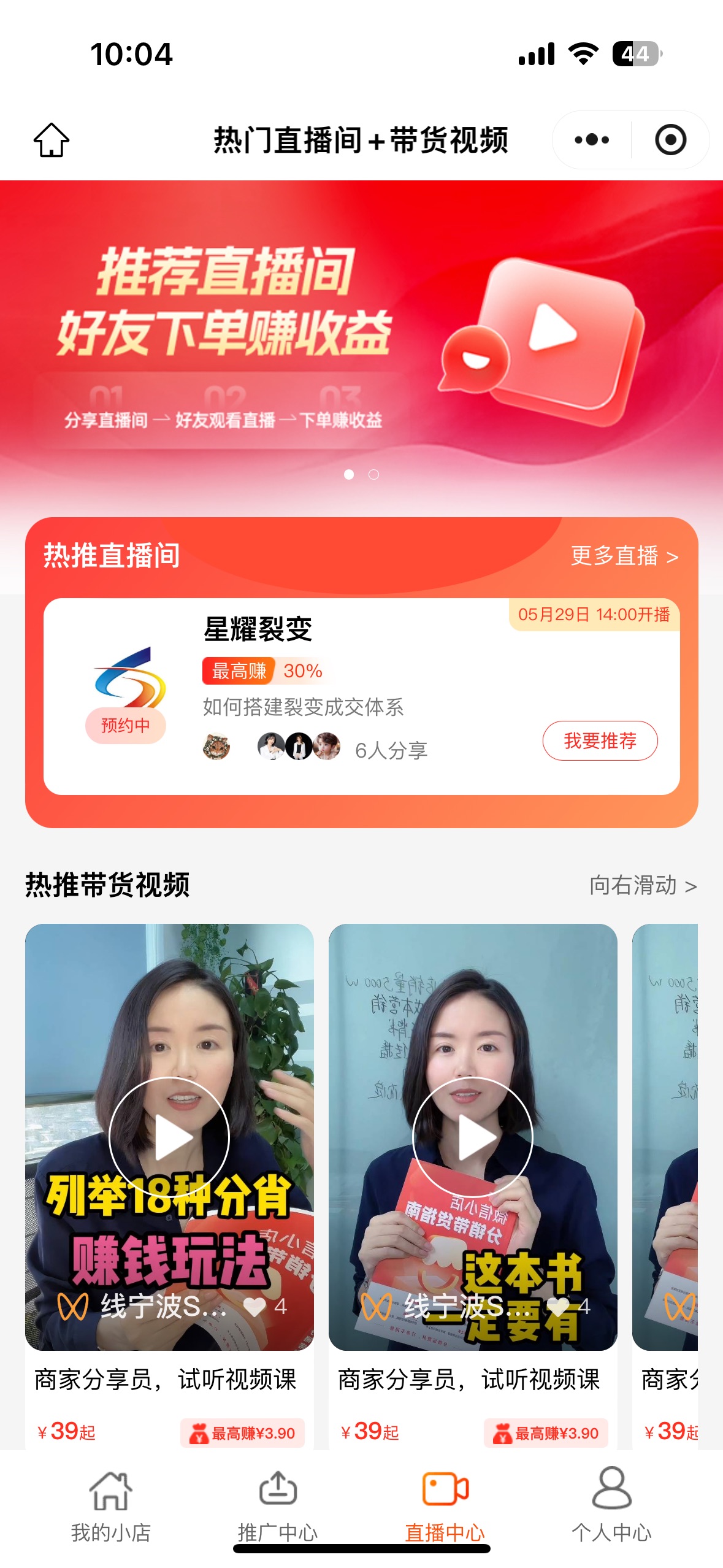Viewport: 723px width, 1568px height.
Task: Close the mini program with the circle button
Action: (670, 140)
